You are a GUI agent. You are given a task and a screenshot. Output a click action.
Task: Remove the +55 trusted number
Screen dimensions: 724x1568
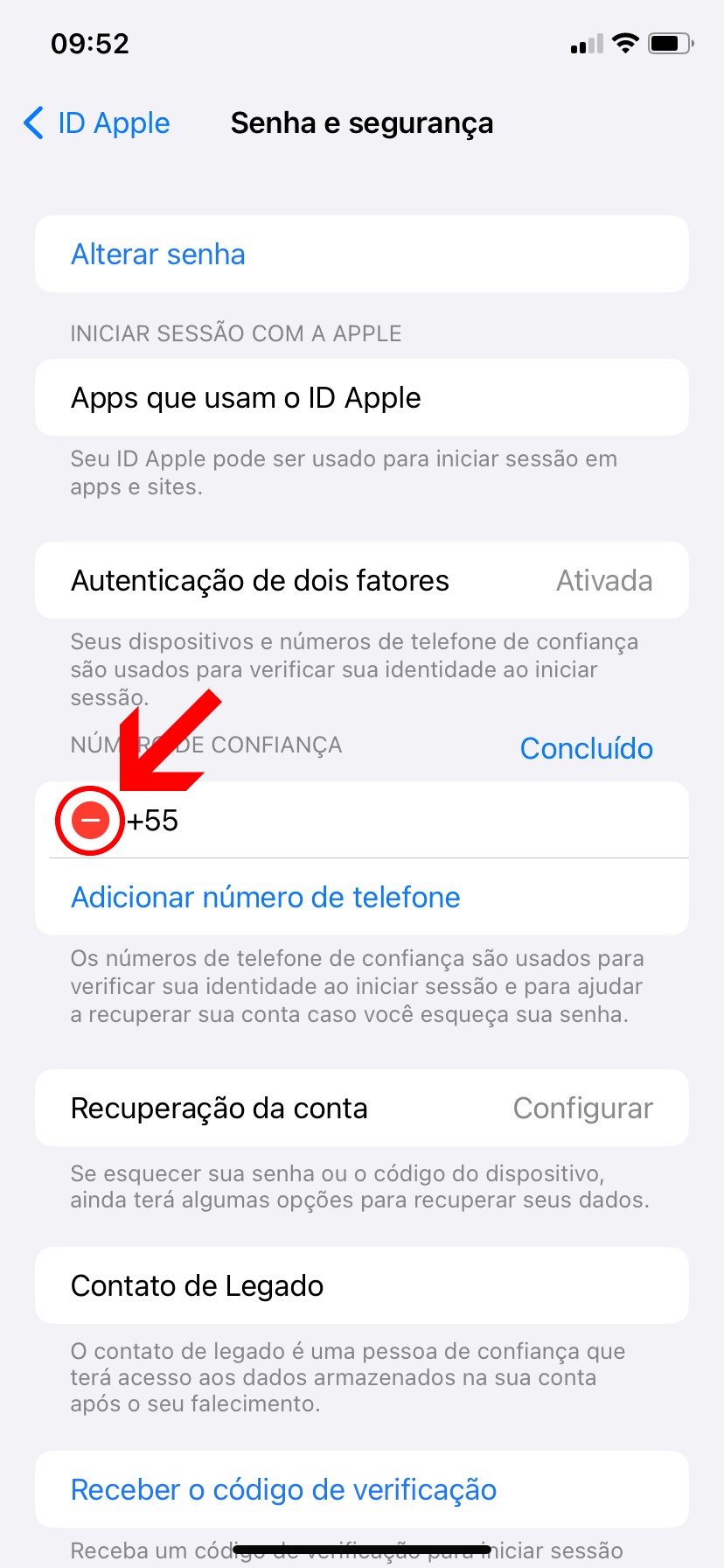click(x=90, y=821)
